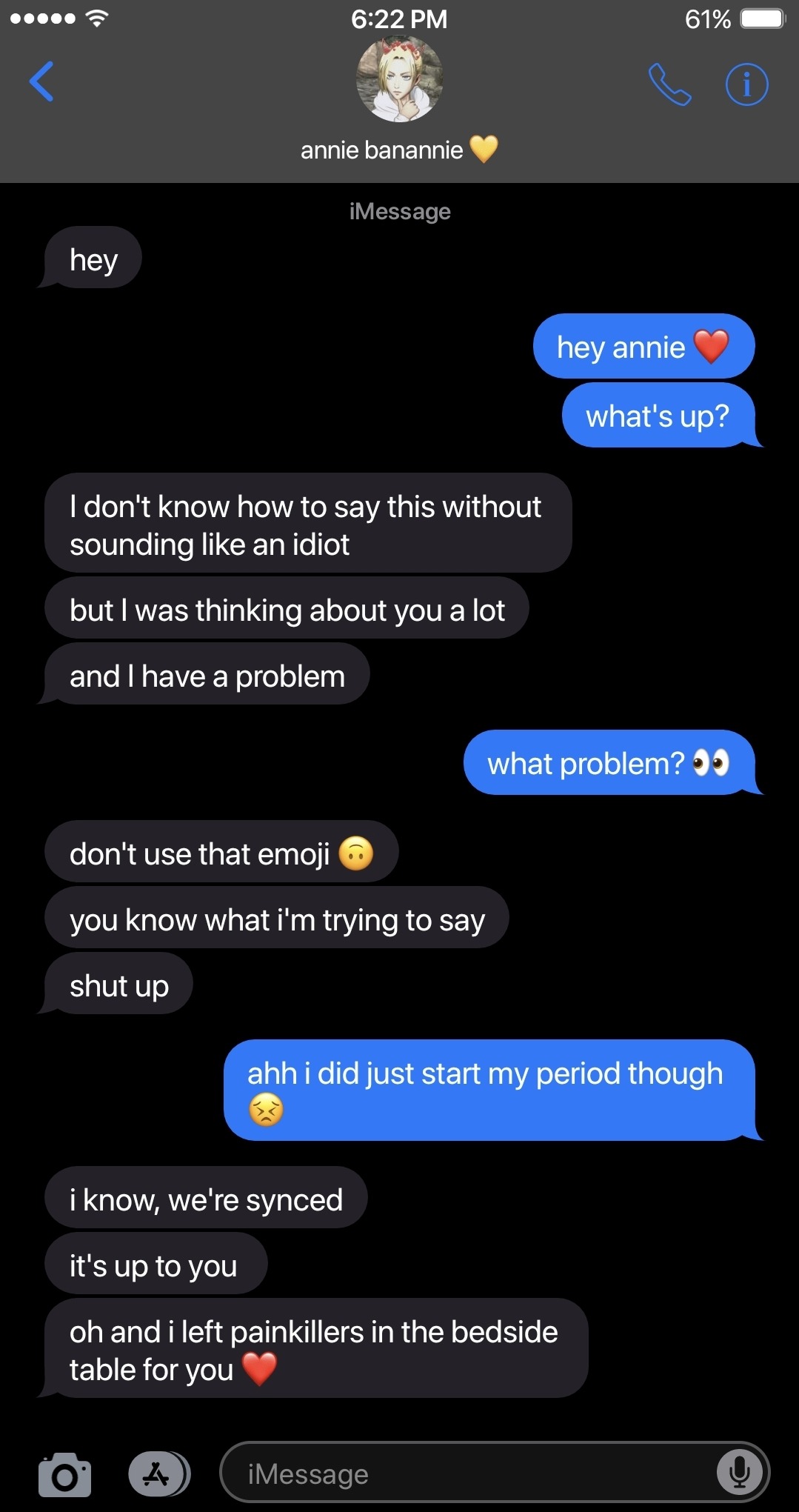Open conversation details via the info icon
The image size is (799, 1512).
pyautogui.click(x=746, y=84)
